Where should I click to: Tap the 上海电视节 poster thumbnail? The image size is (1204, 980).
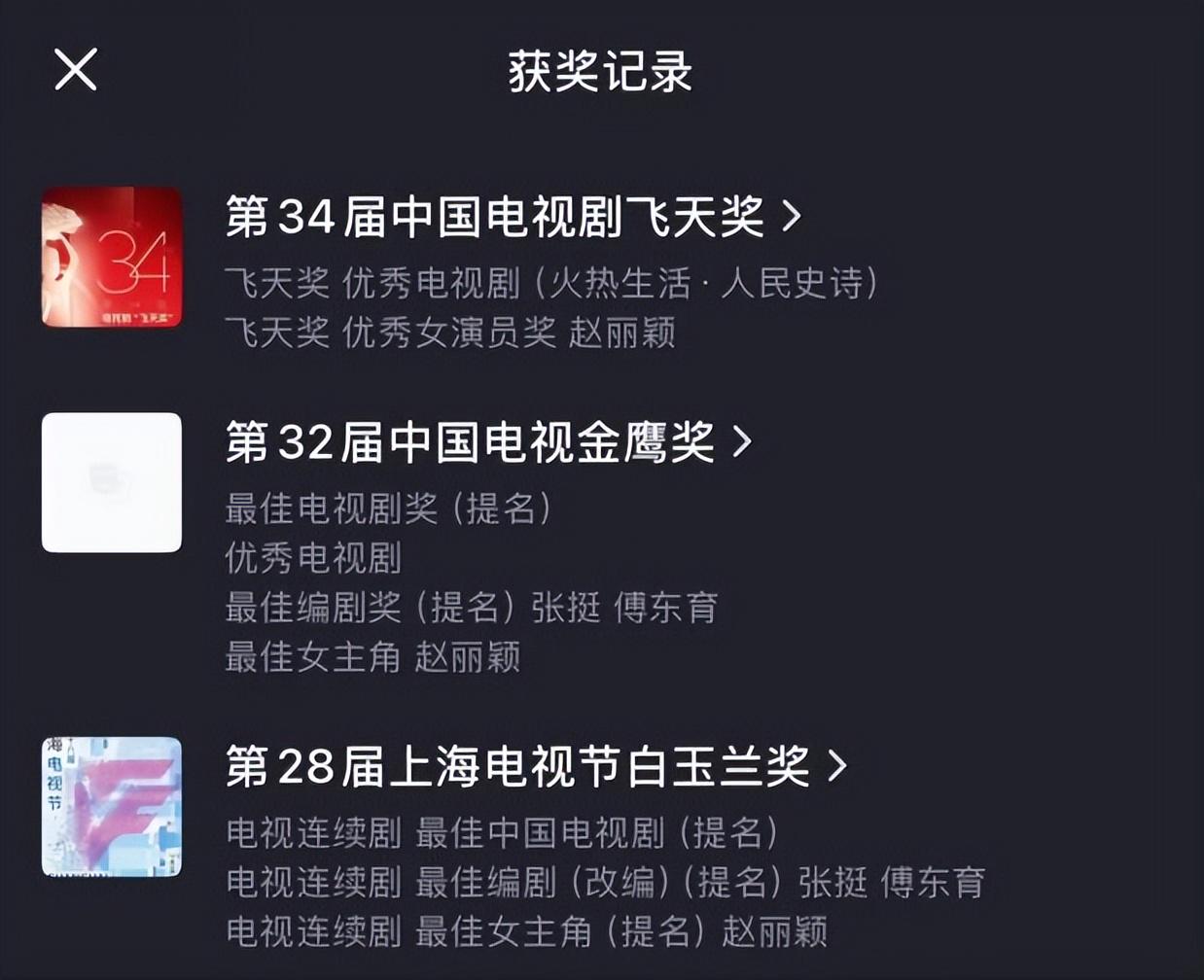tap(112, 807)
